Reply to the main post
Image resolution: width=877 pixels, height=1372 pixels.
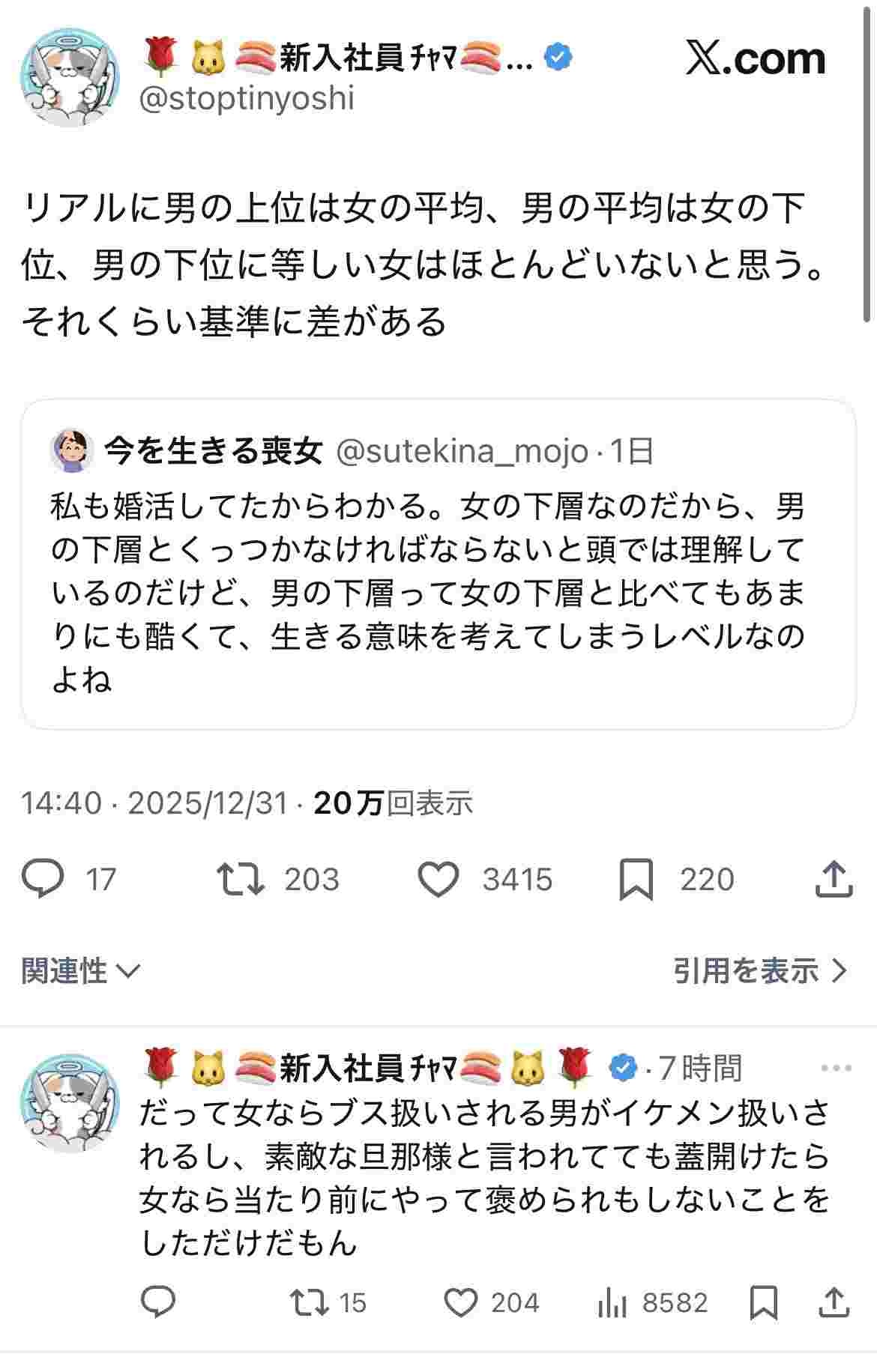(43, 879)
